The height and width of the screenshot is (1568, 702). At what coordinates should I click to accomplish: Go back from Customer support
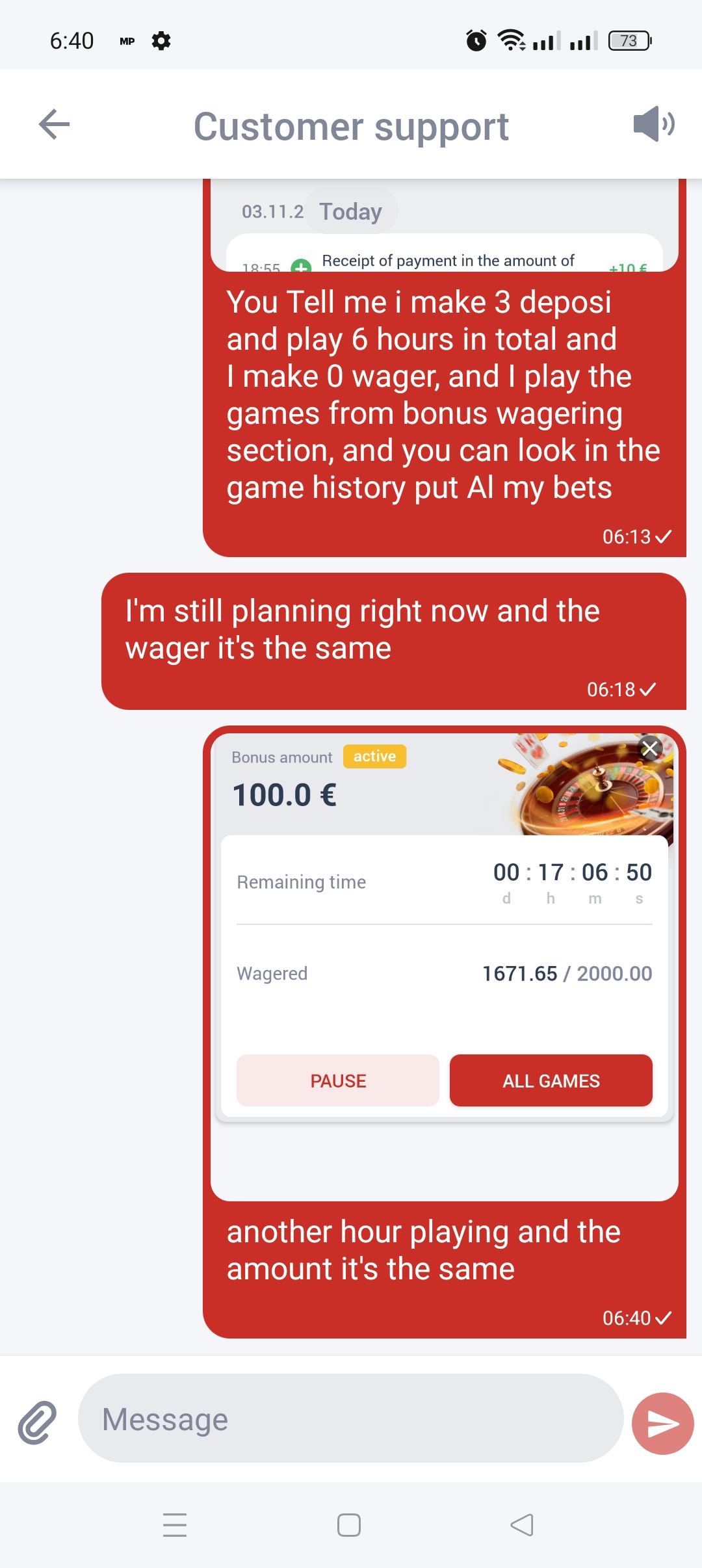55,124
